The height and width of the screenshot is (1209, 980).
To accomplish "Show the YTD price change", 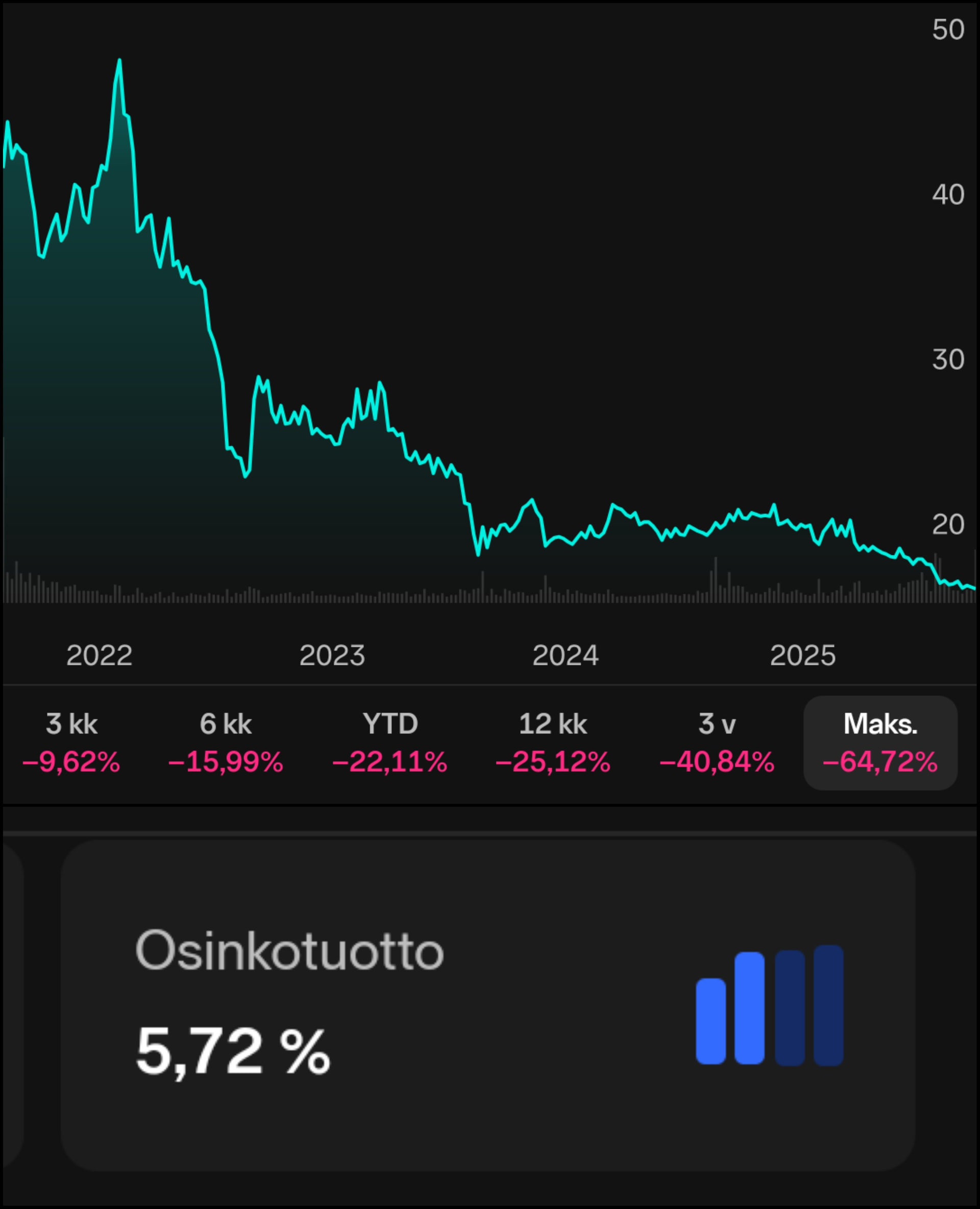I will coord(389,742).
